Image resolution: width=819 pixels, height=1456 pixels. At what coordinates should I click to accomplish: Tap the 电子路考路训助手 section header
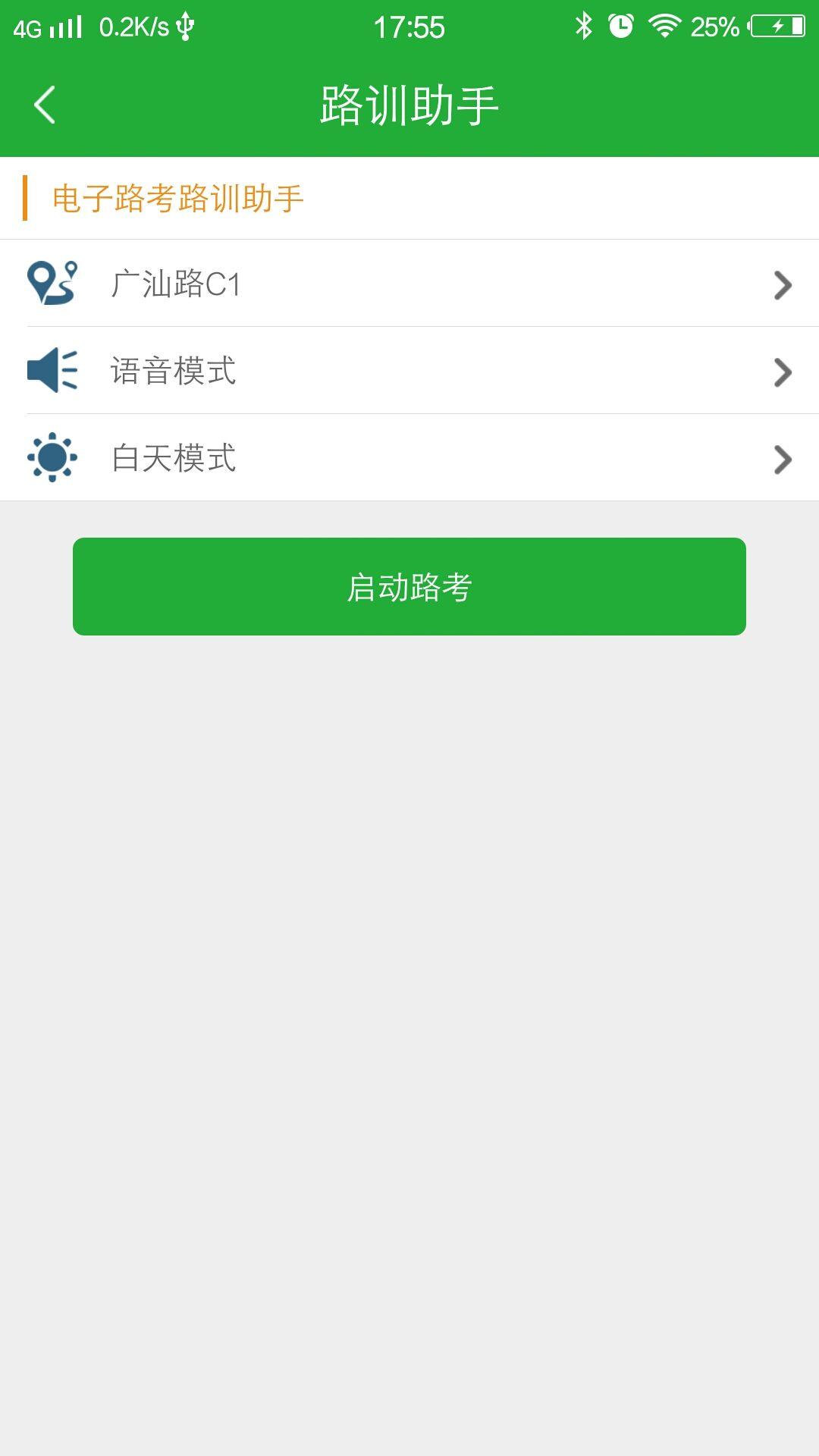[178, 199]
